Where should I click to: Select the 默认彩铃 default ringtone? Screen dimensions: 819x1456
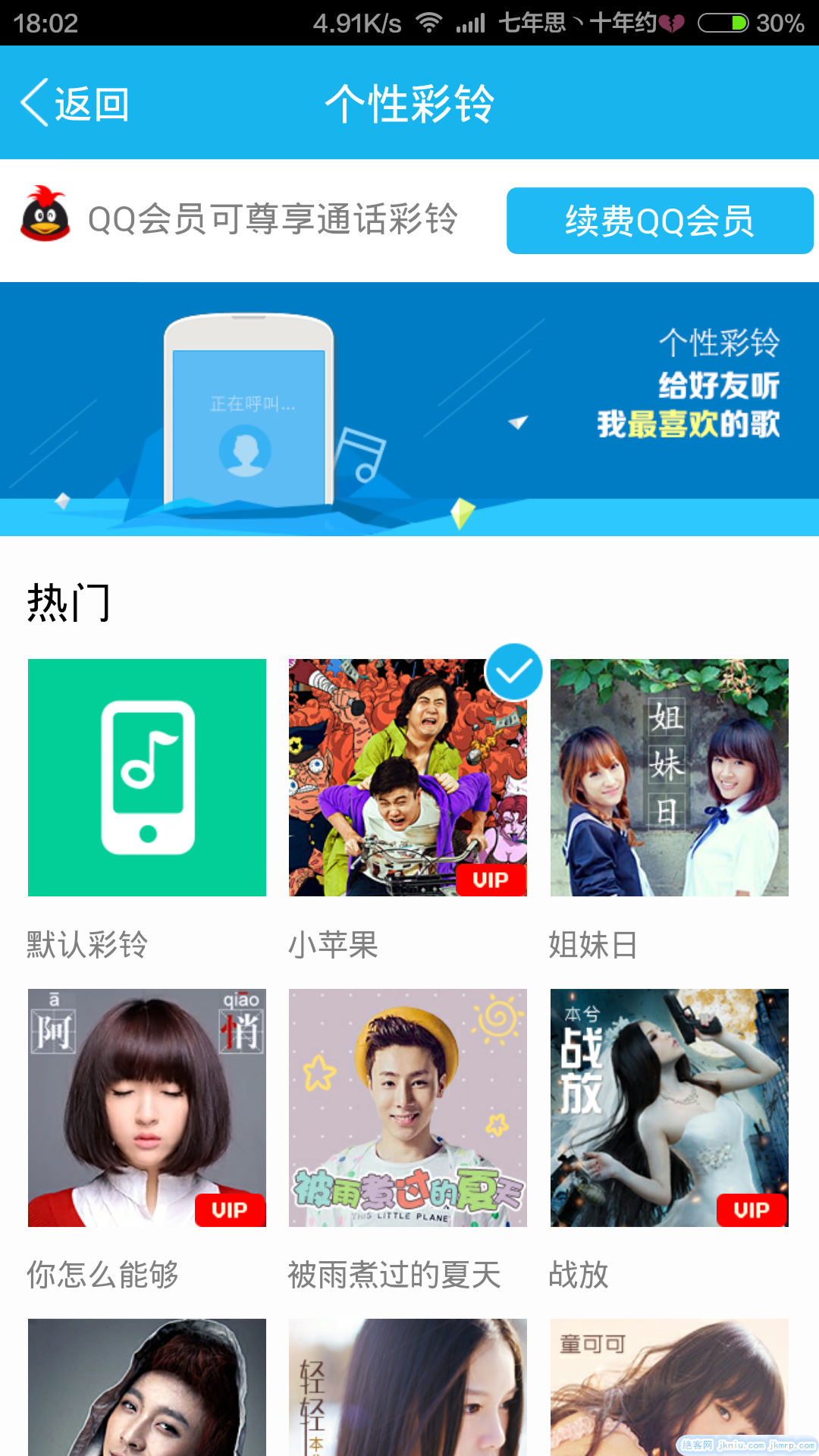(x=147, y=777)
